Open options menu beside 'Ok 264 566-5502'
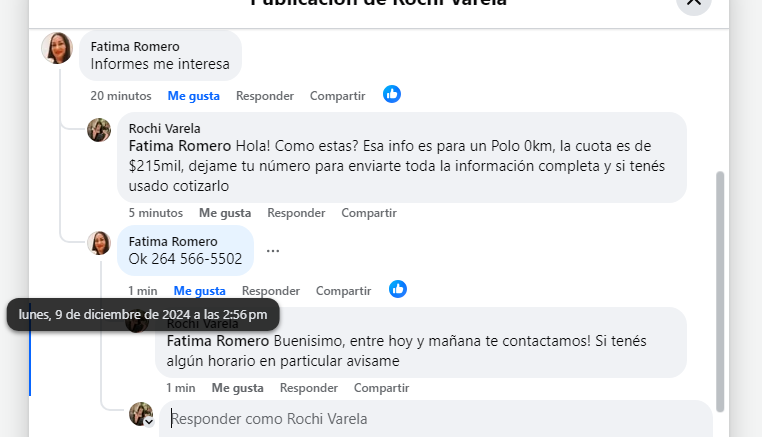Image resolution: width=762 pixels, height=437 pixels. point(273,251)
